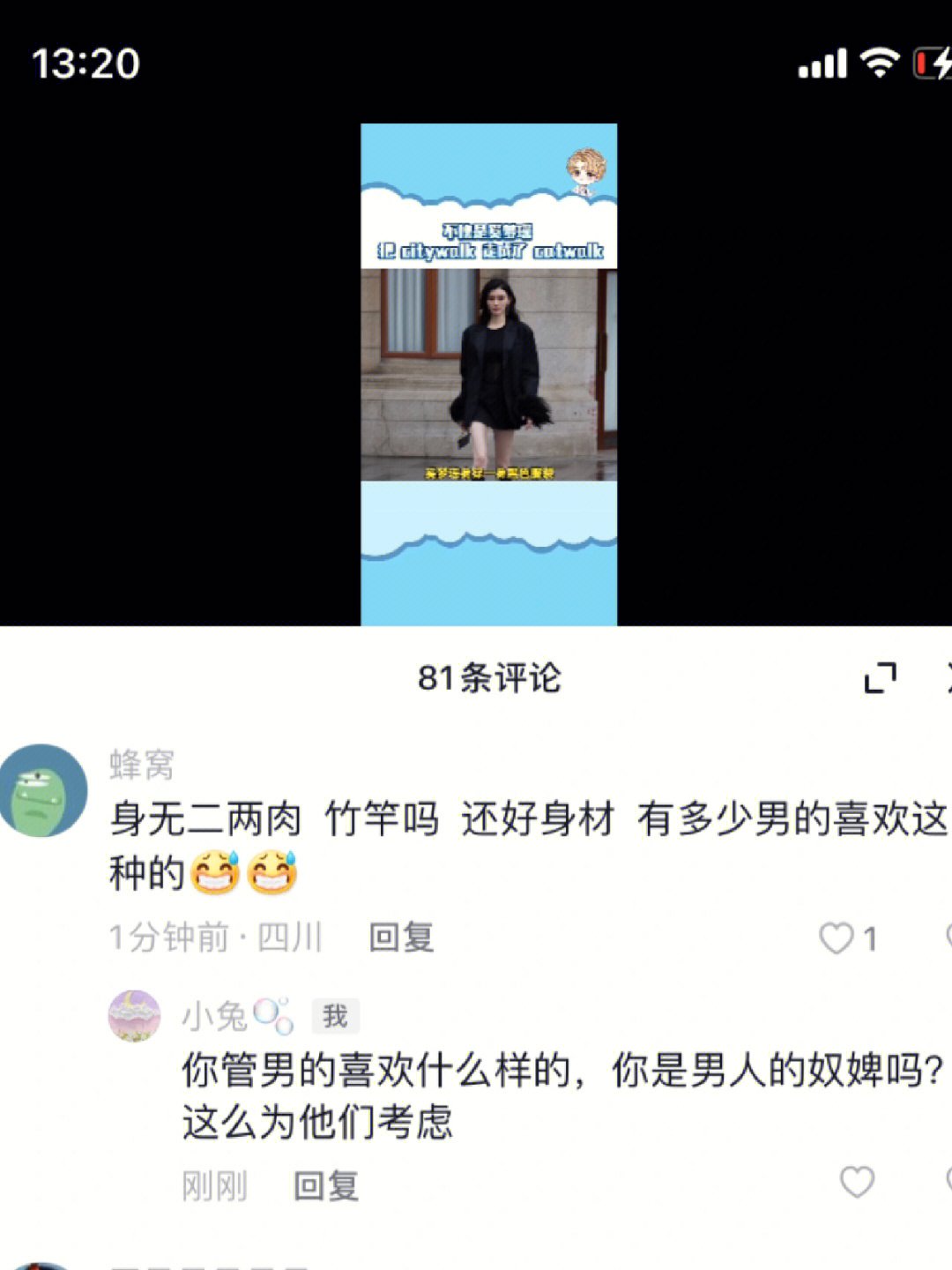Tap the video preview above comments
The width and height of the screenshot is (952, 1270).
488,375
